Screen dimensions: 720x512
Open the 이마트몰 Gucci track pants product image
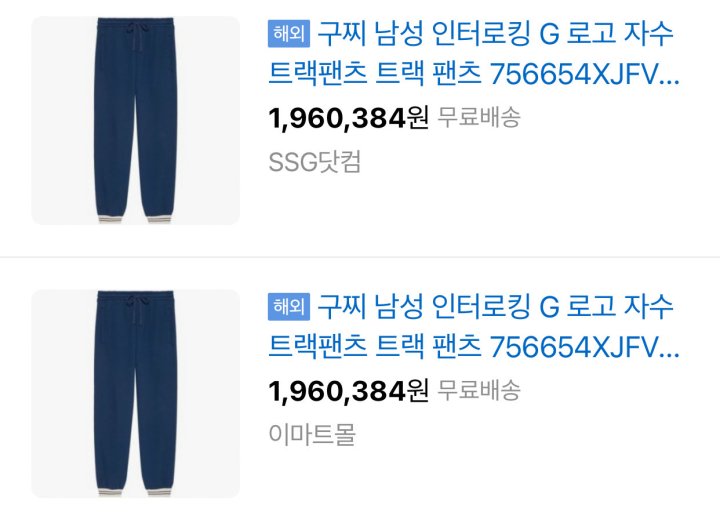(x=135, y=393)
